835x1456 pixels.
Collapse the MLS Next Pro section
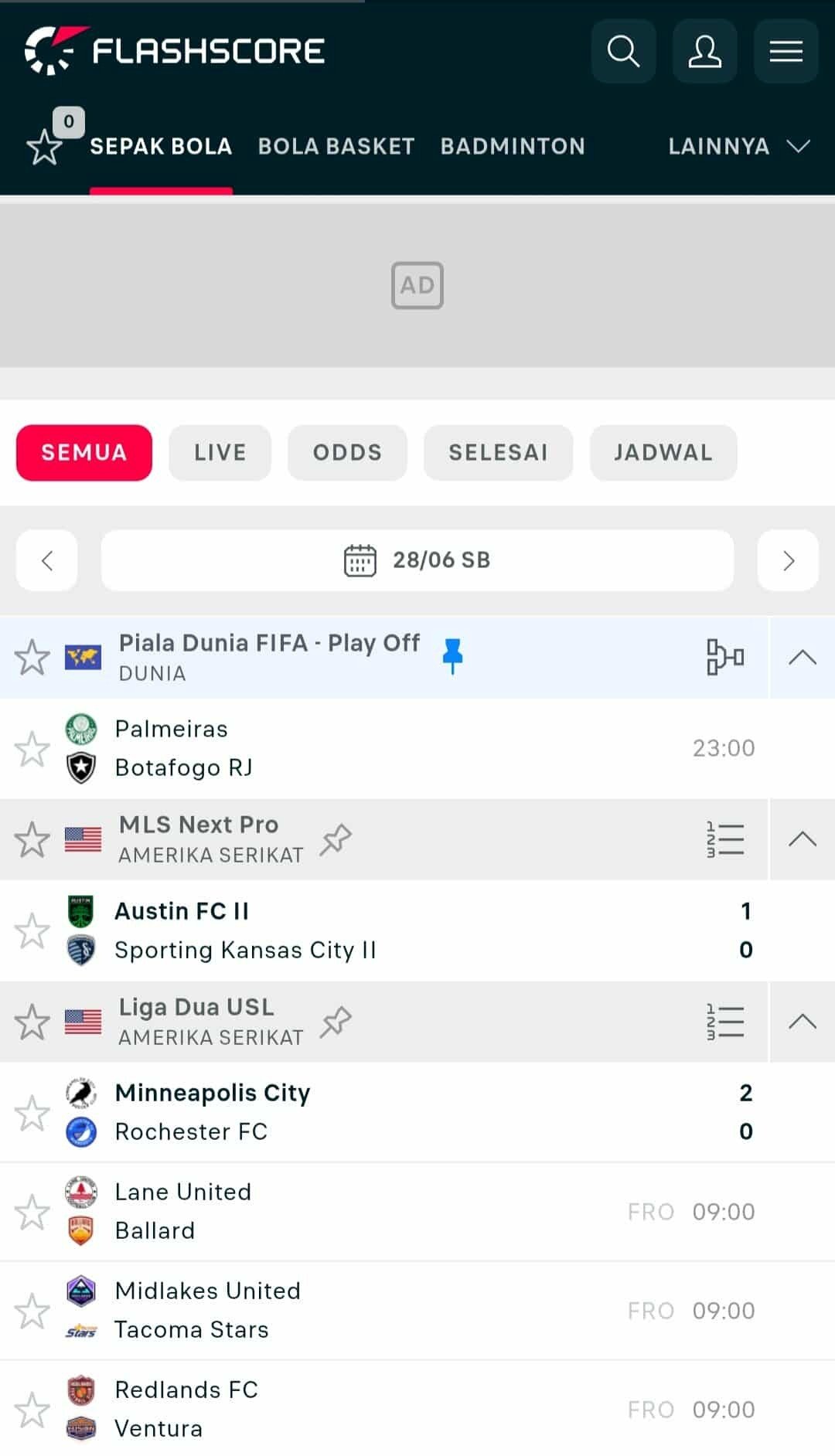803,839
